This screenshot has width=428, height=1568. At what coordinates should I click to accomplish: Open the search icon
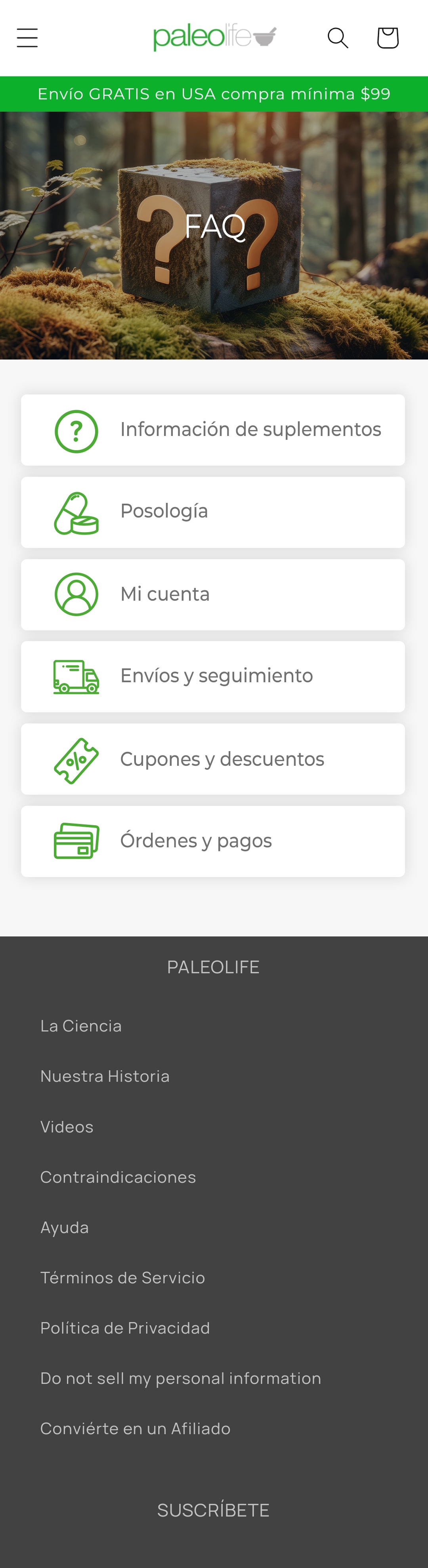338,38
